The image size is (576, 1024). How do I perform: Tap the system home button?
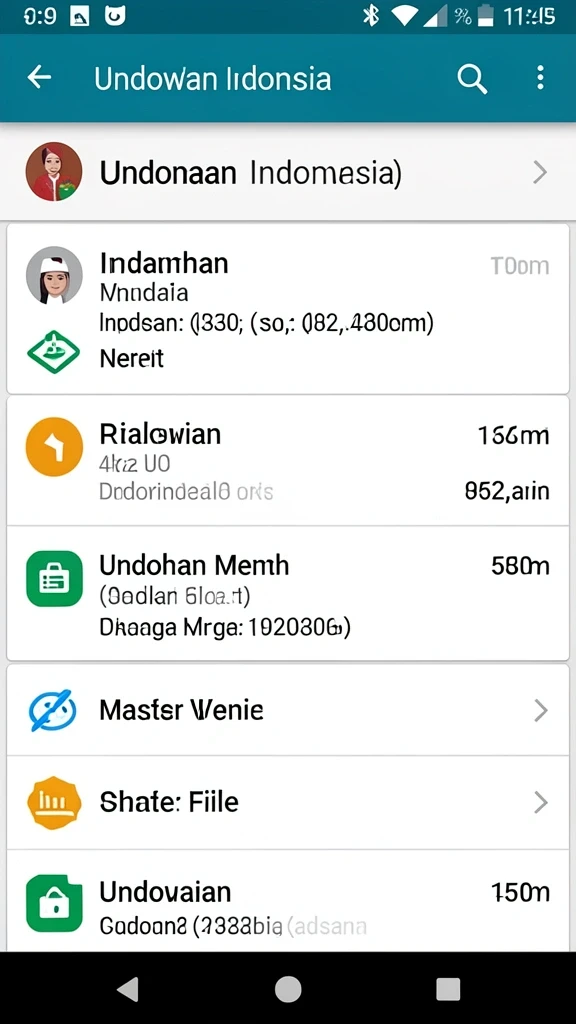(x=288, y=989)
